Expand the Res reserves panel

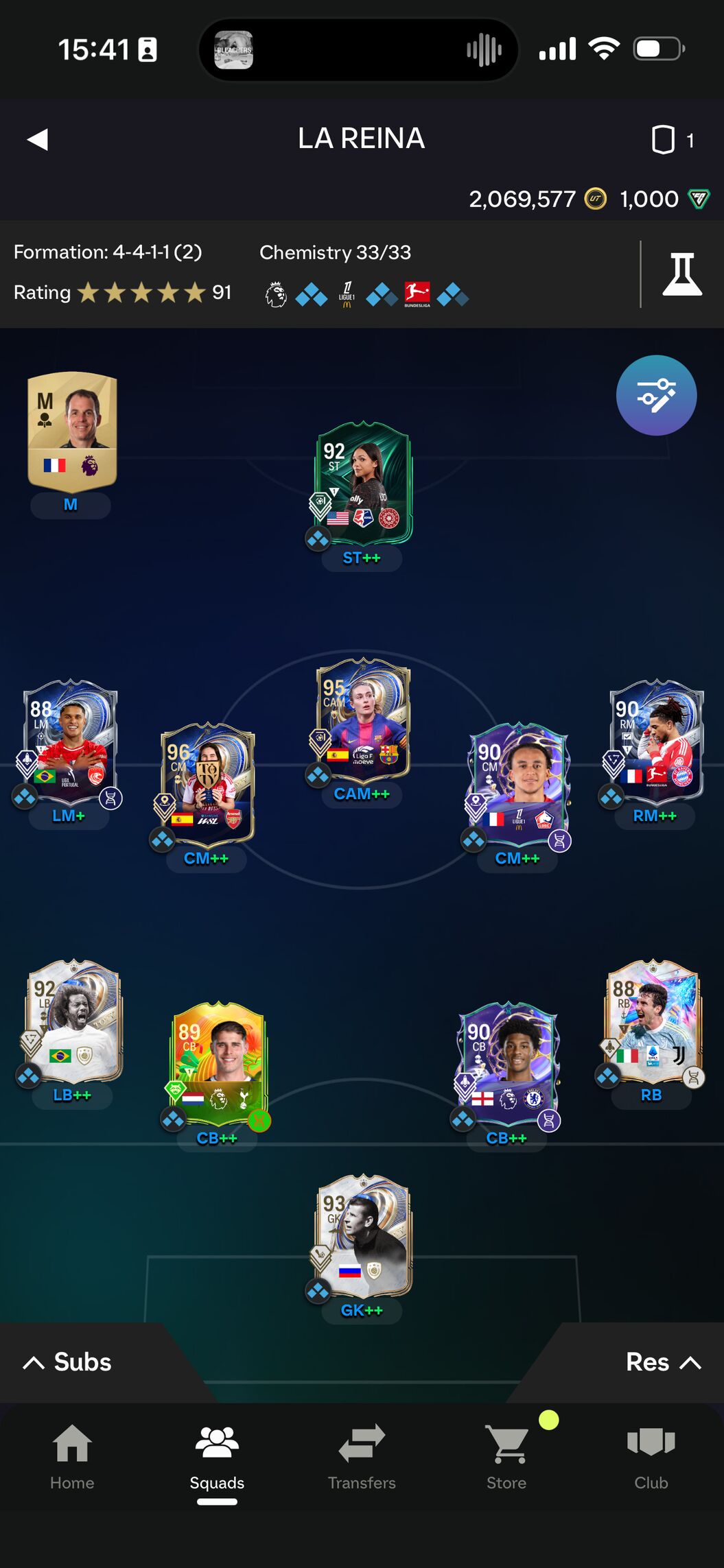[662, 1362]
